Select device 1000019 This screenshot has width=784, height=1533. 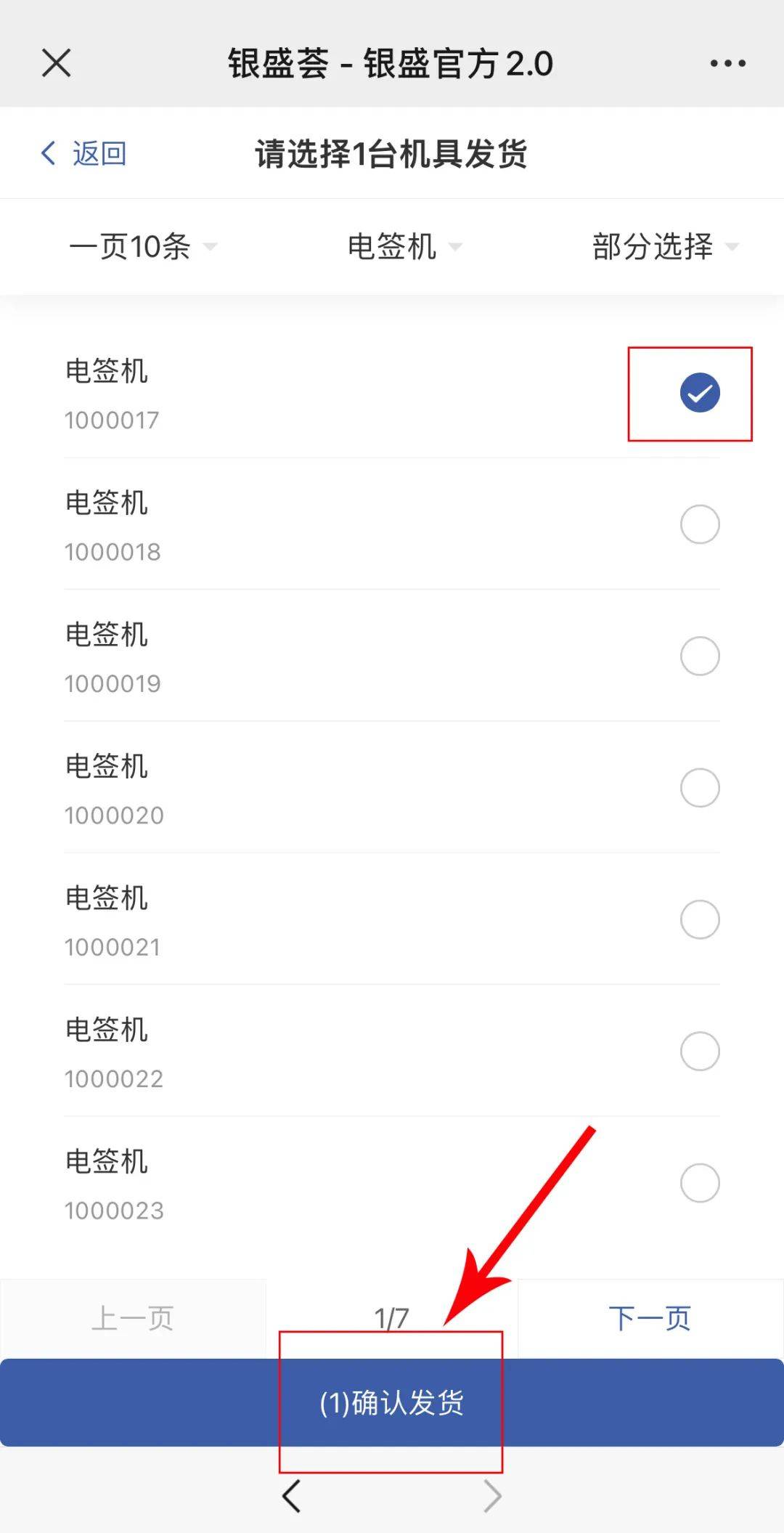699,656
